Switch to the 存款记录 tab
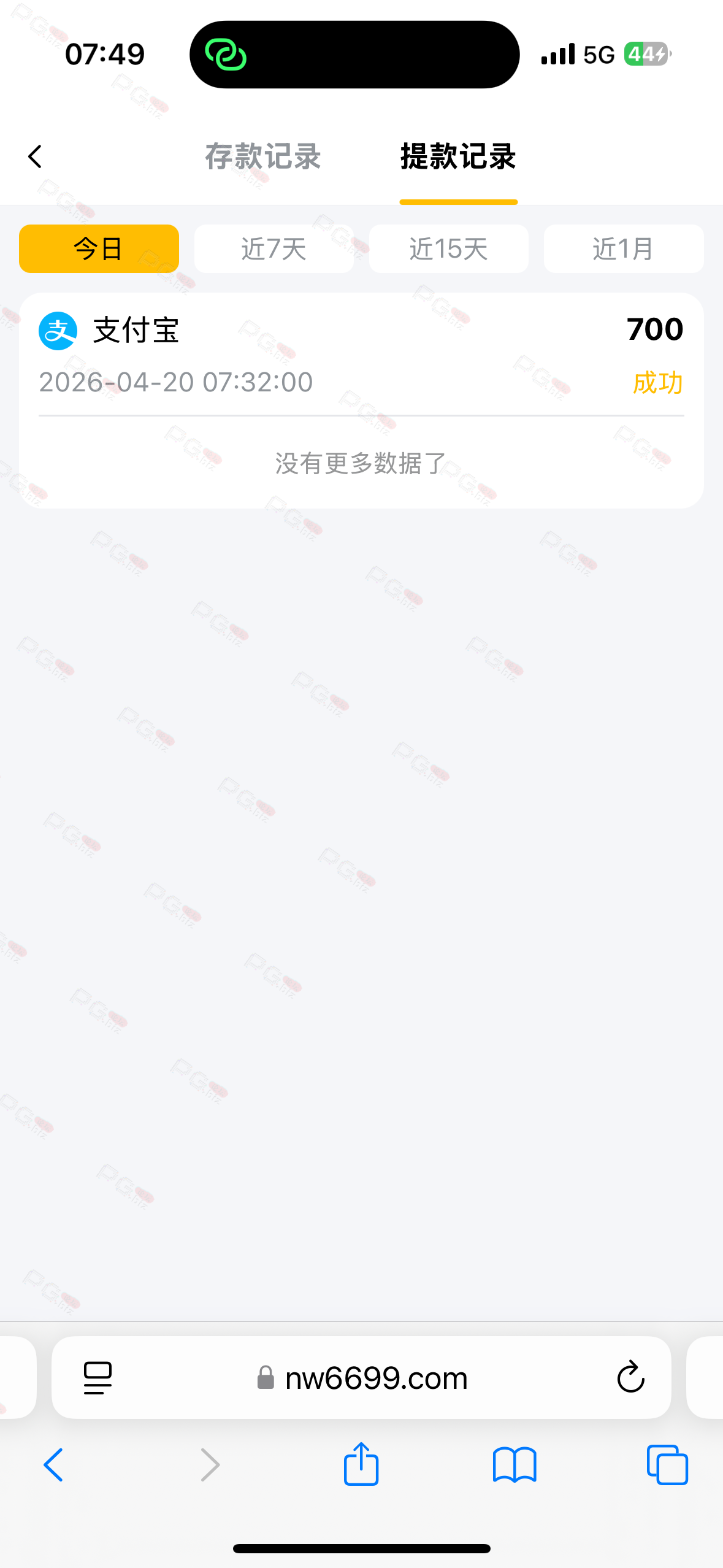The height and width of the screenshot is (1568, 723). coord(262,156)
